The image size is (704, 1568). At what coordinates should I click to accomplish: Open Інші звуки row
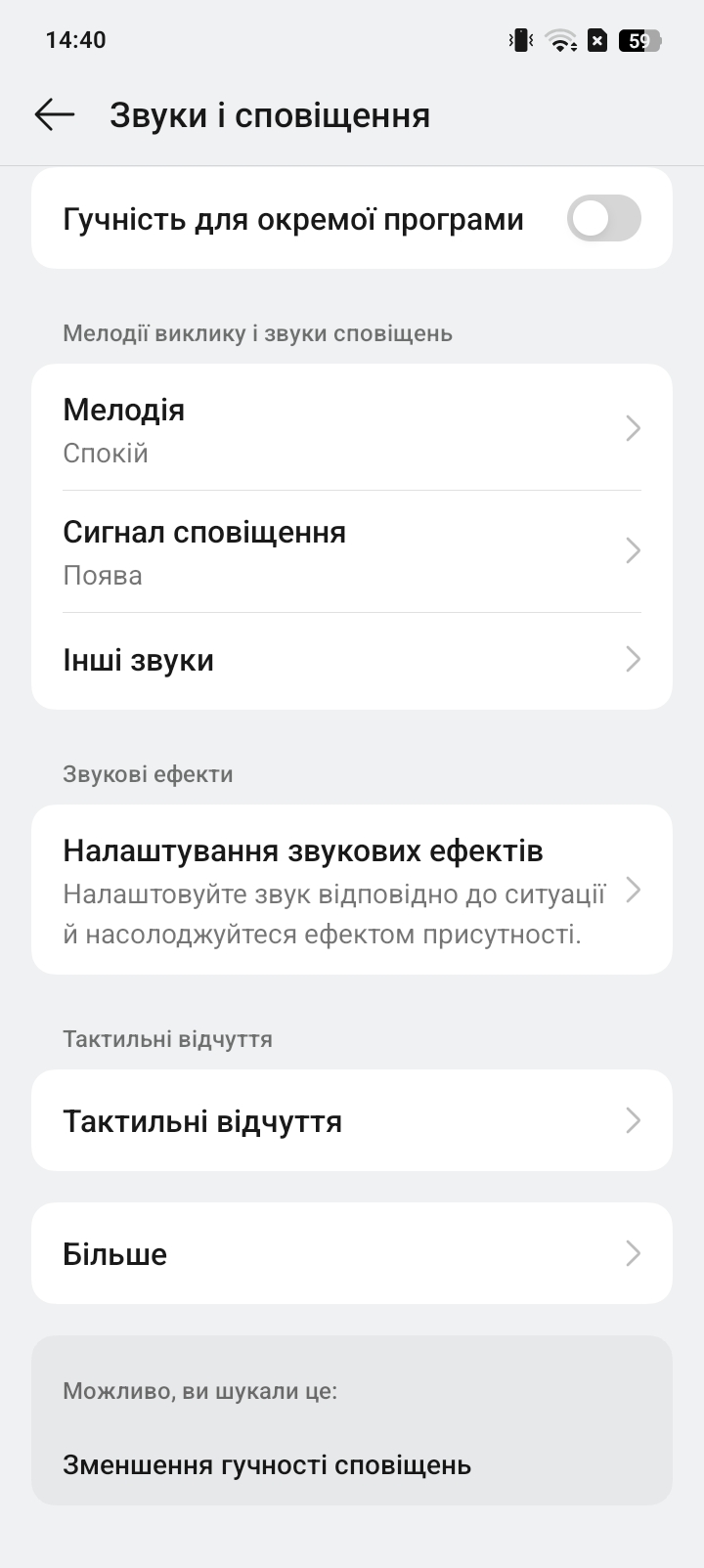click(352, 660)
